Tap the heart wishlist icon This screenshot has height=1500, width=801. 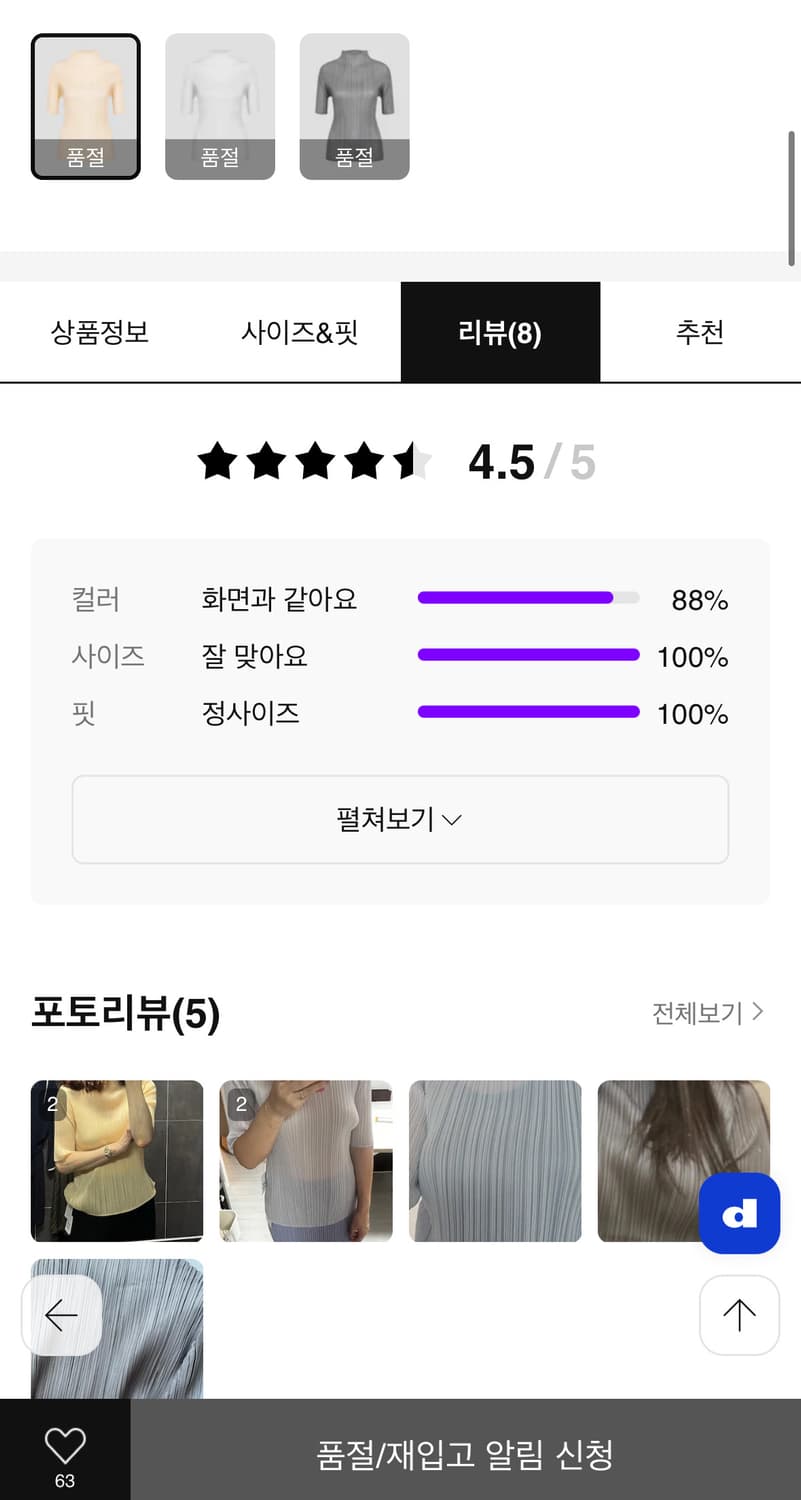tap(65, 1447)
